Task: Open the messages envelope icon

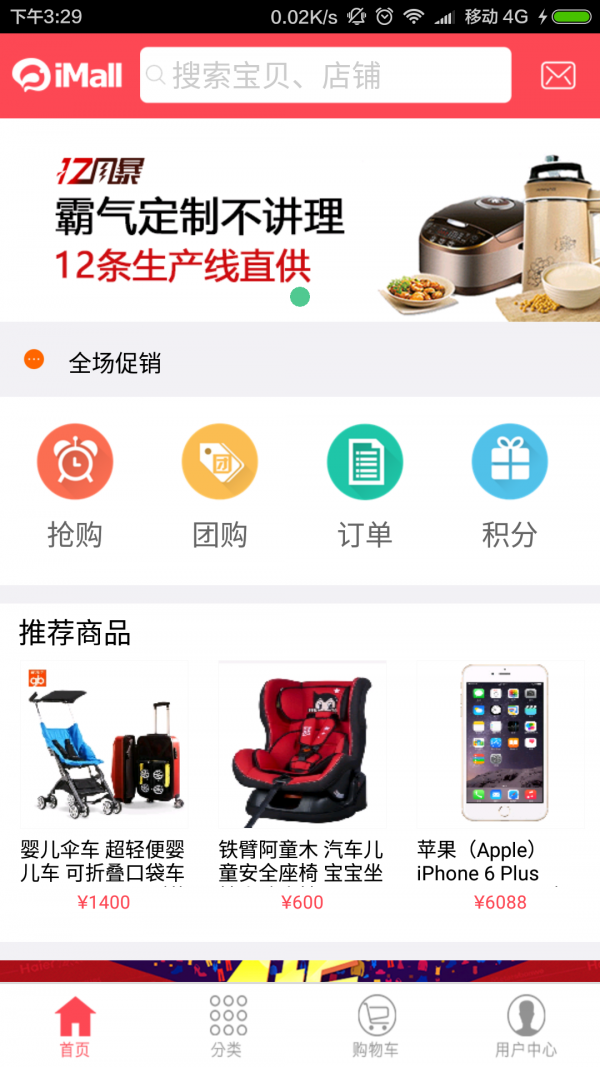Action: [558, 76]
